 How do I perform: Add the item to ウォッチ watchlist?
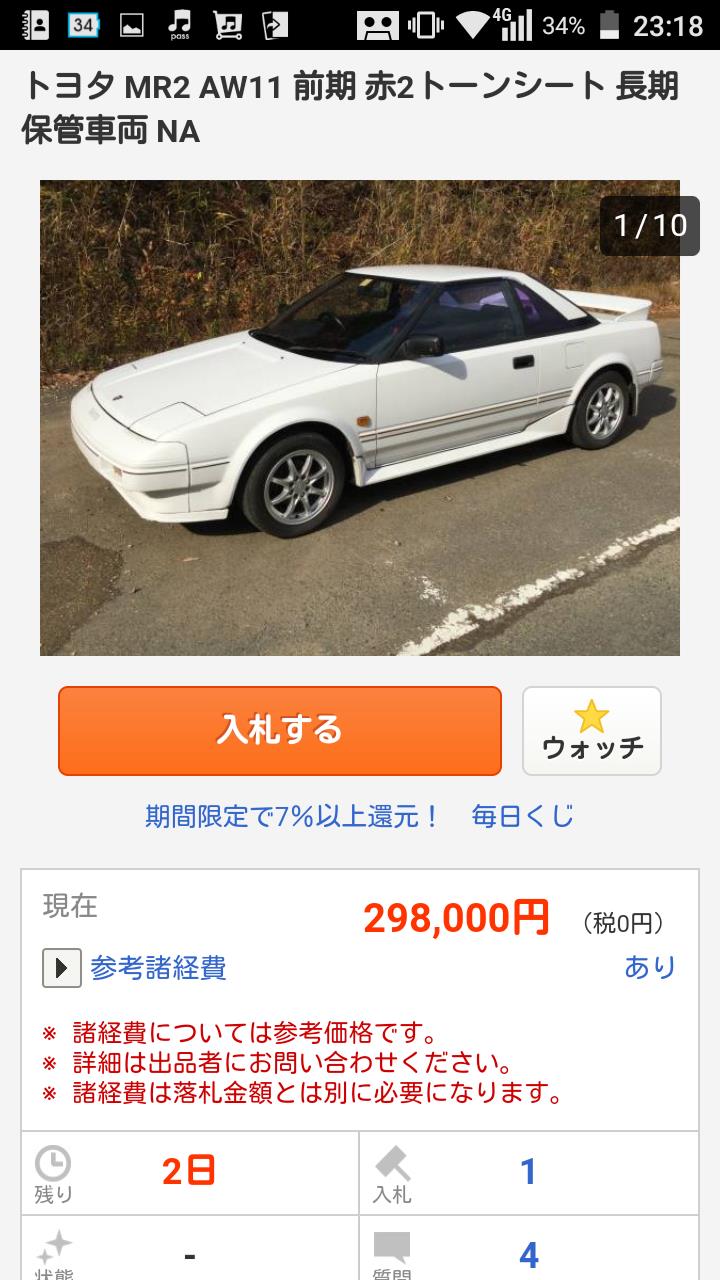[591, 731]
